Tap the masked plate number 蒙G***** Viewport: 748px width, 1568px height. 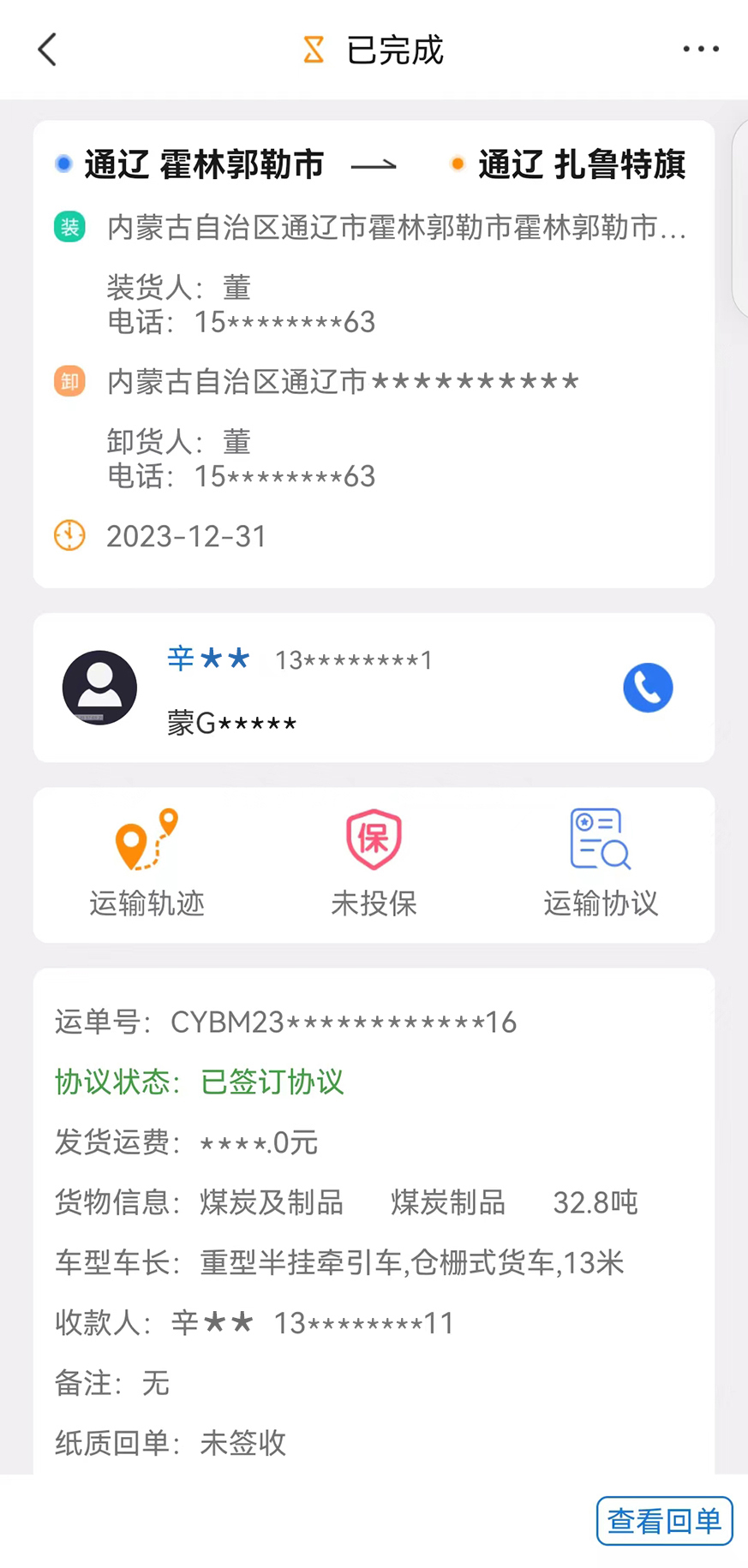click(x=232, y=722)
